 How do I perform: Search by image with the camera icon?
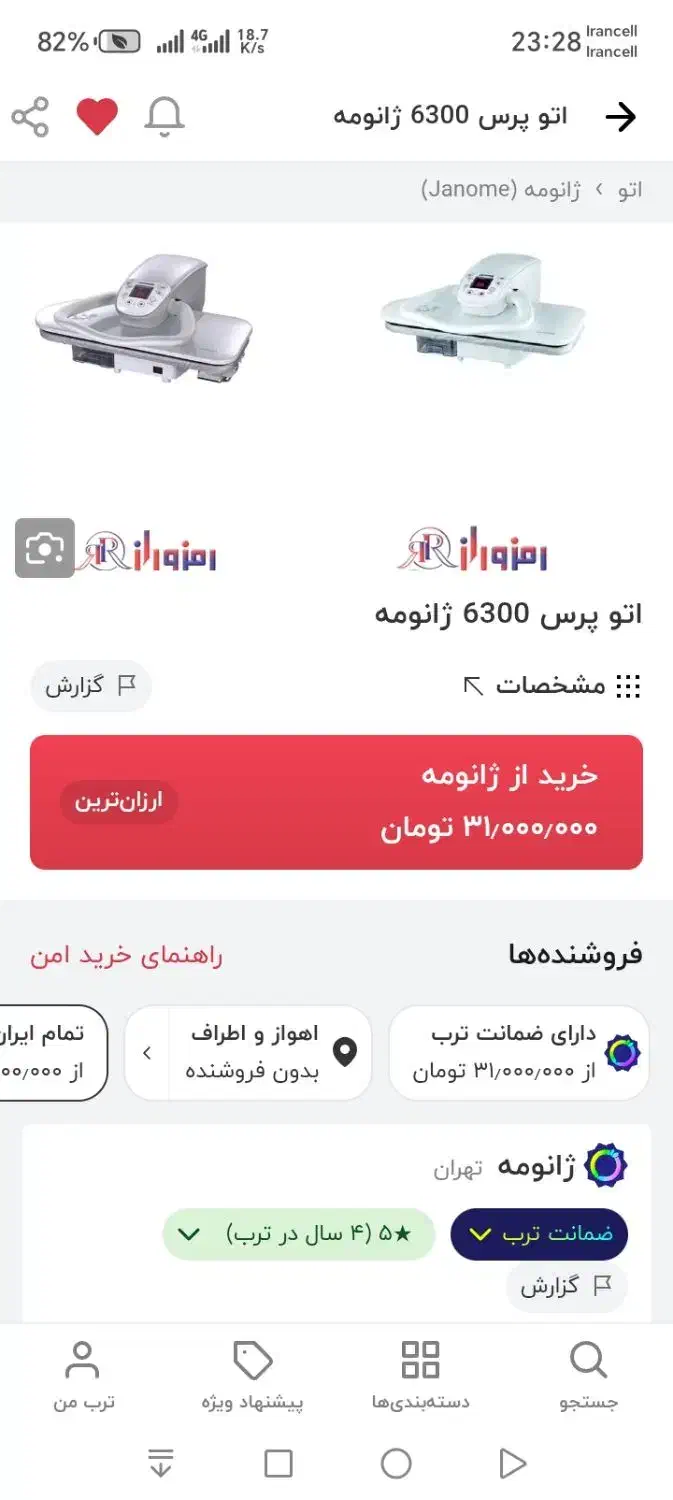coord(45,548)
